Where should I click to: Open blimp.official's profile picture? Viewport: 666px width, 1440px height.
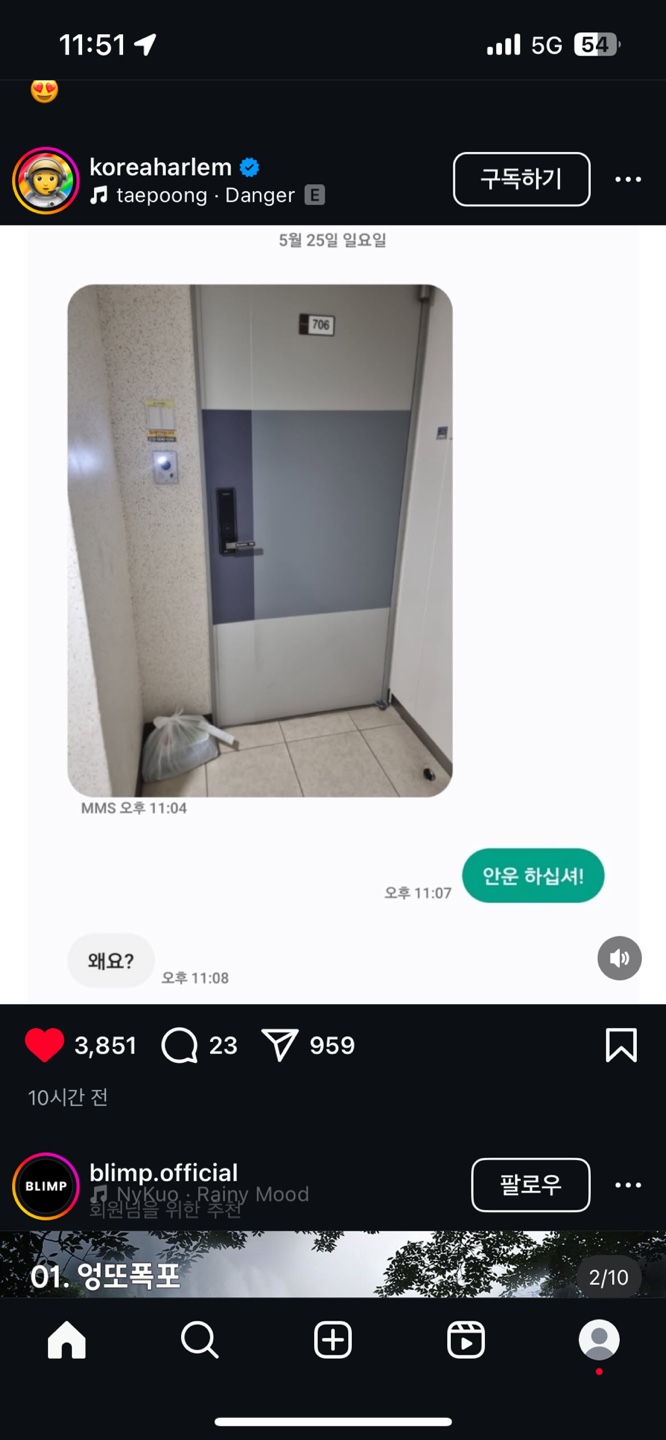coord(46,1186)
